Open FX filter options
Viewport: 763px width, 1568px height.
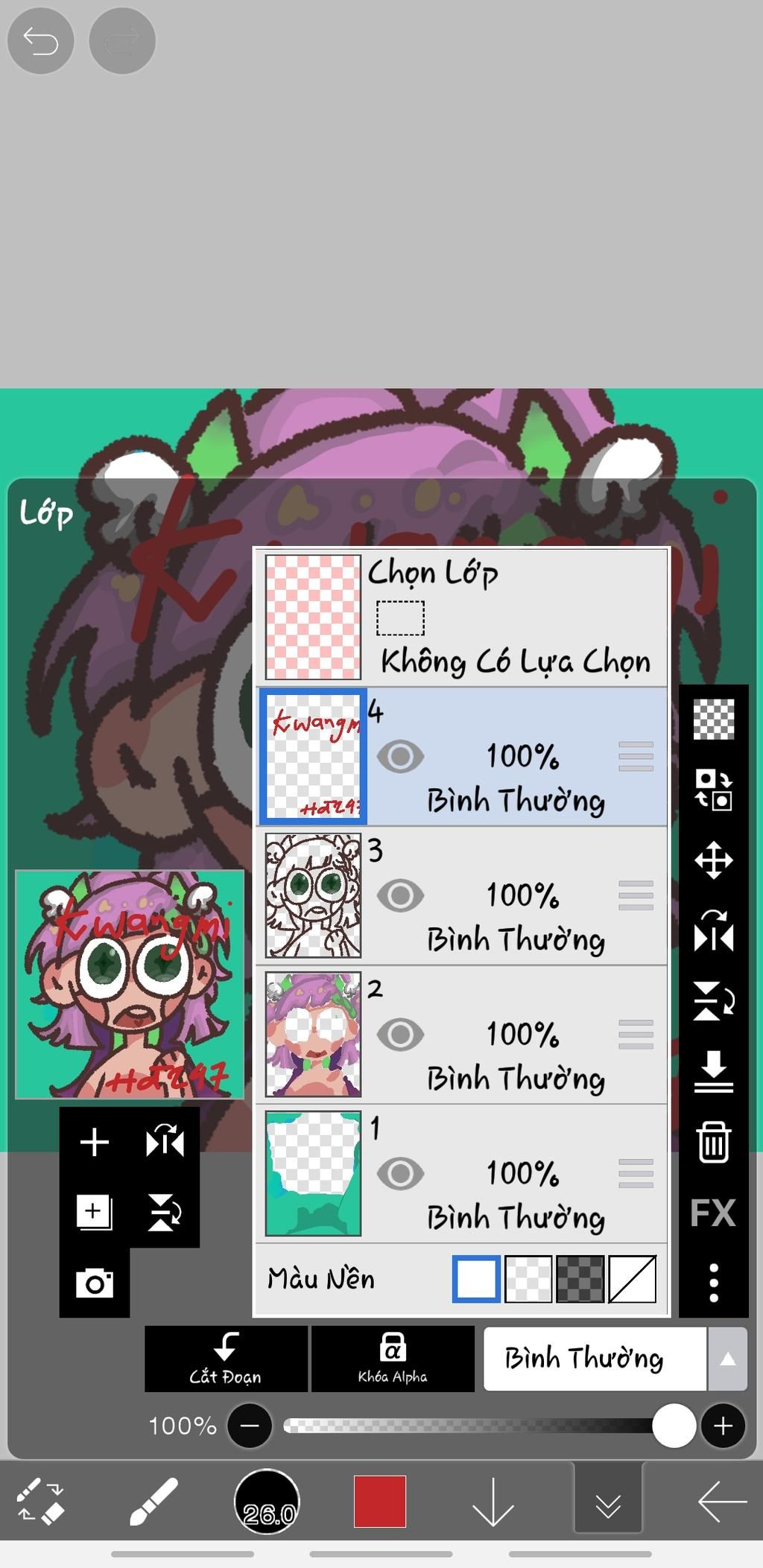[713, 1213]
